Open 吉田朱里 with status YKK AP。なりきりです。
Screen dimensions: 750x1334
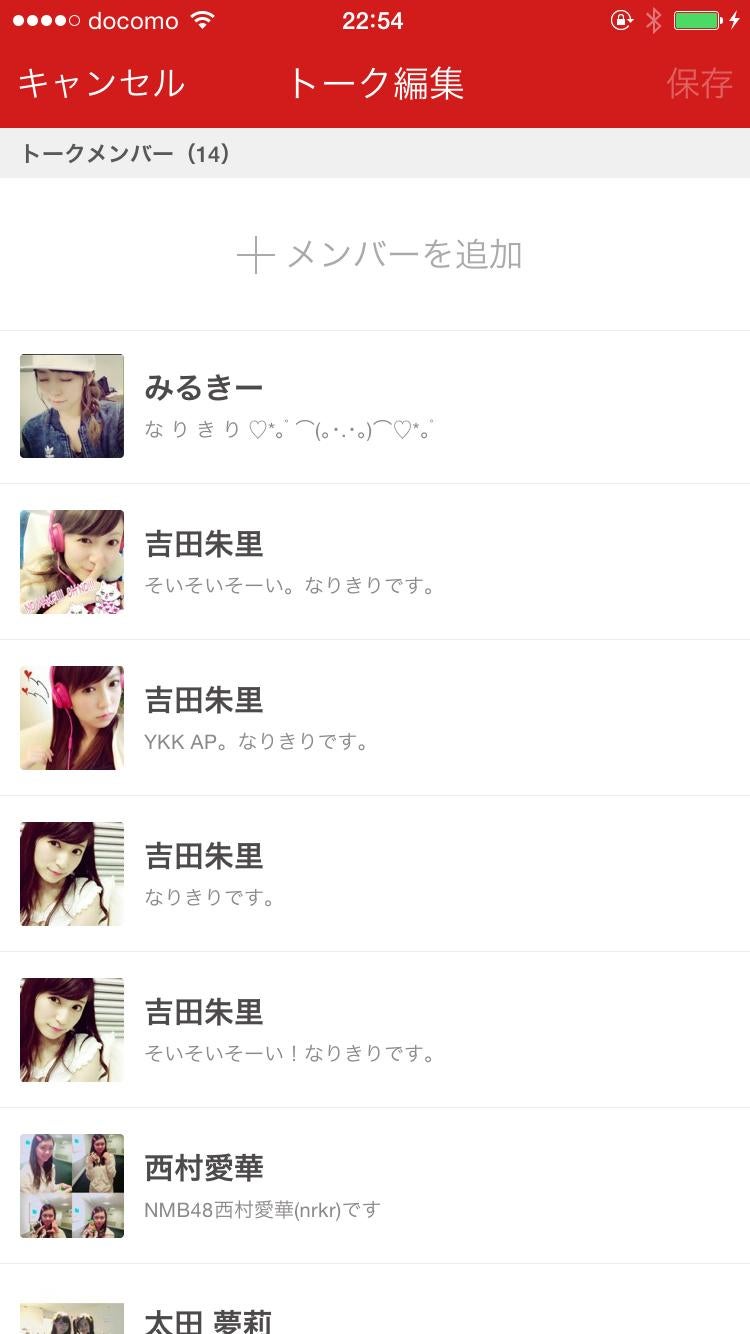tap(375, 718)
